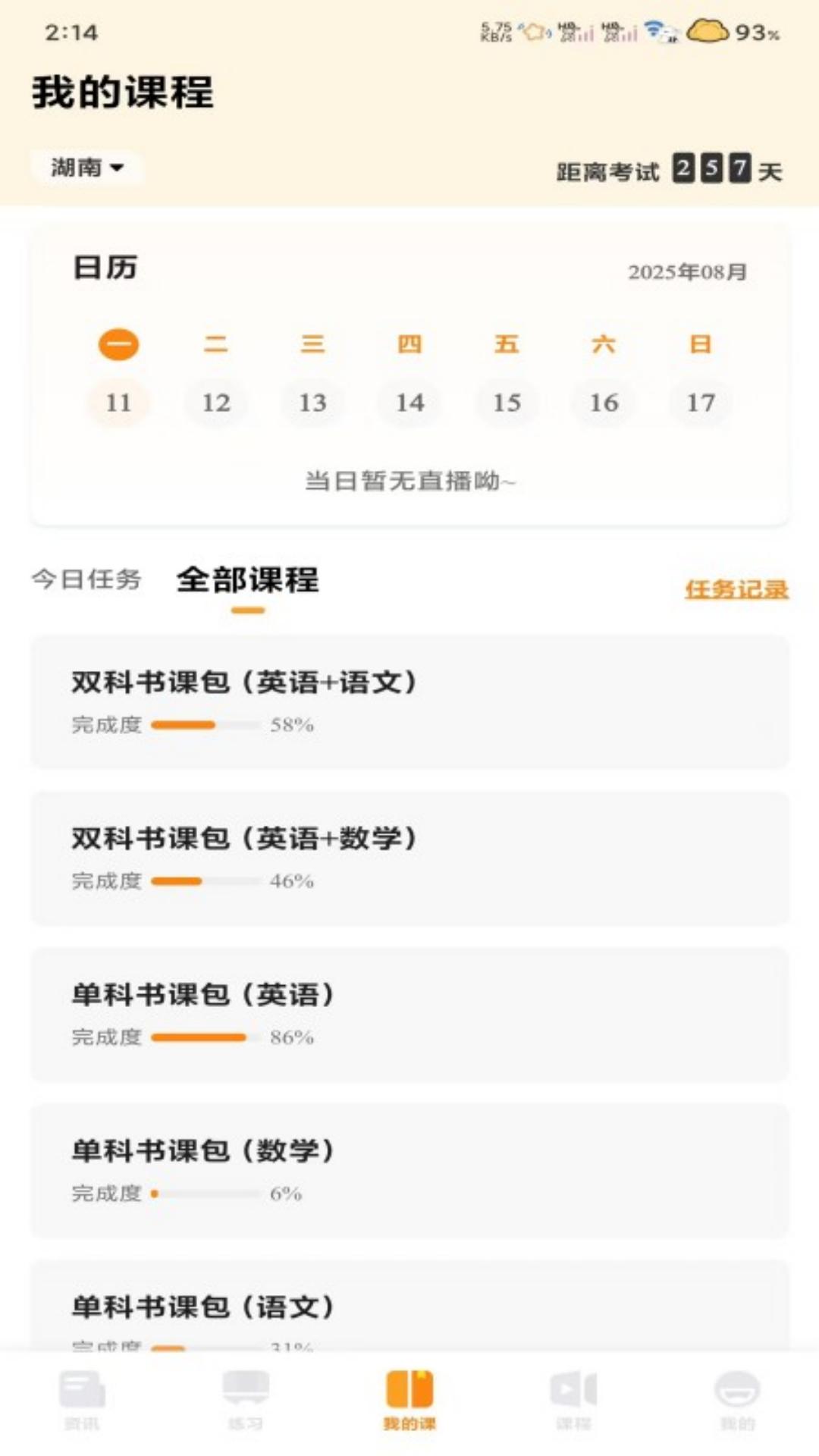Viewport: 819px width, 1456px height.
Task: Select Sunday date 17 in calendar
Action: point(701,403)
